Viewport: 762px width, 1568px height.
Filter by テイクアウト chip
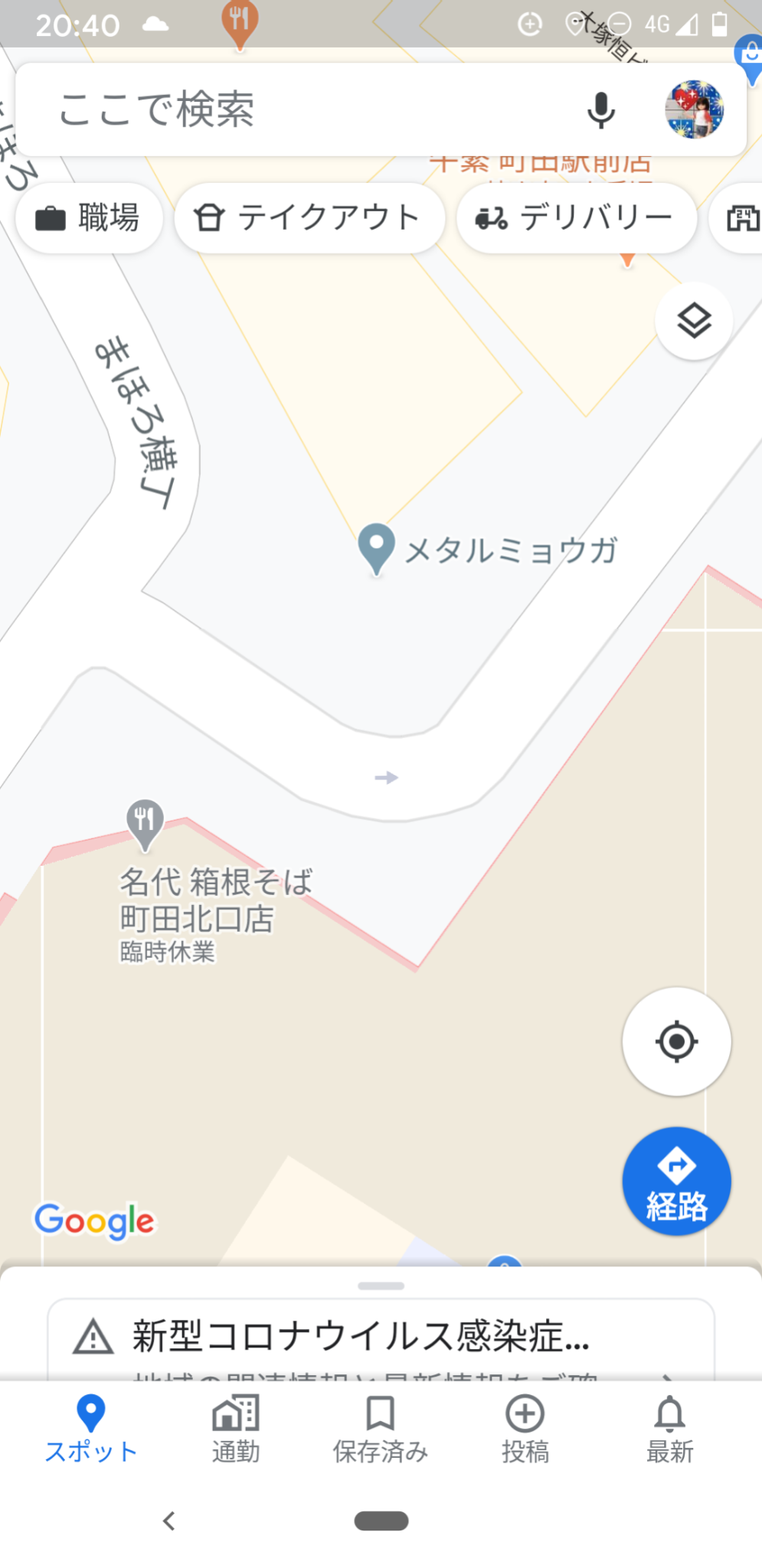309,218
